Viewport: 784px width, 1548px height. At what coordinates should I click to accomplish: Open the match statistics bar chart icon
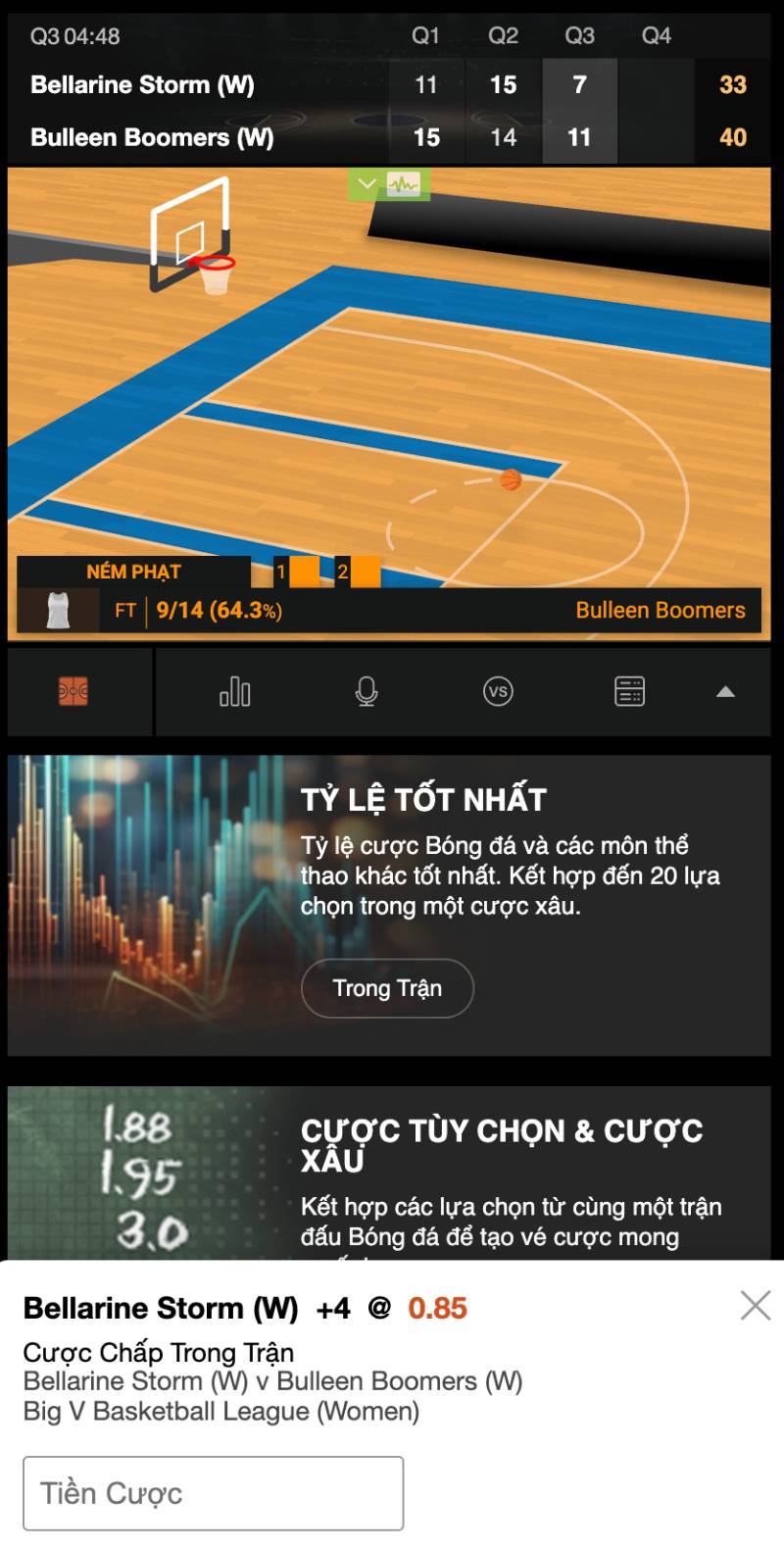click(x=235, y=690)
